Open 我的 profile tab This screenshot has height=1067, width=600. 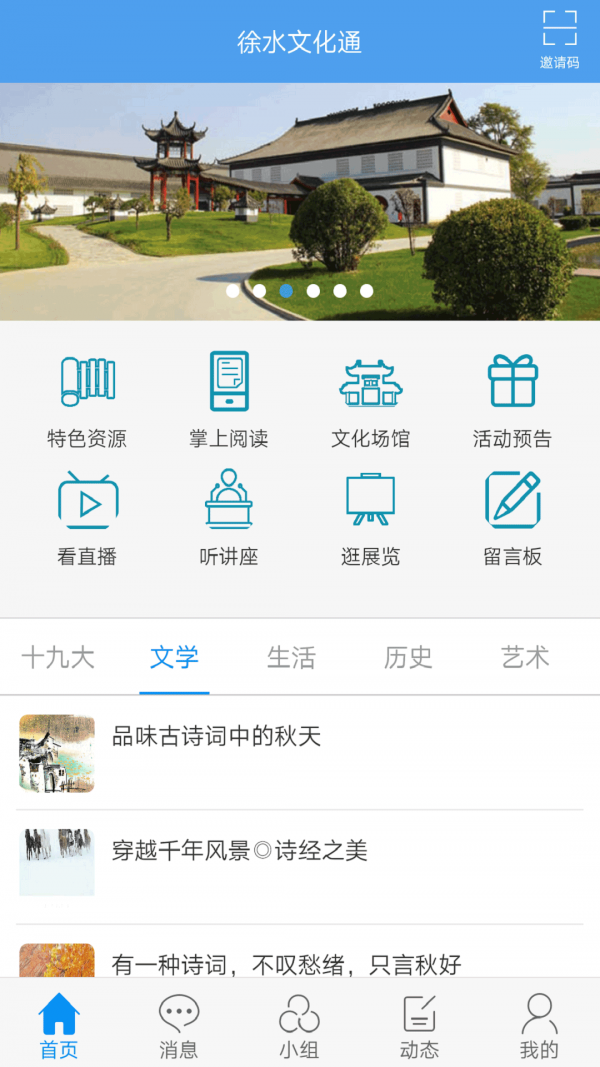[539, 1025]
